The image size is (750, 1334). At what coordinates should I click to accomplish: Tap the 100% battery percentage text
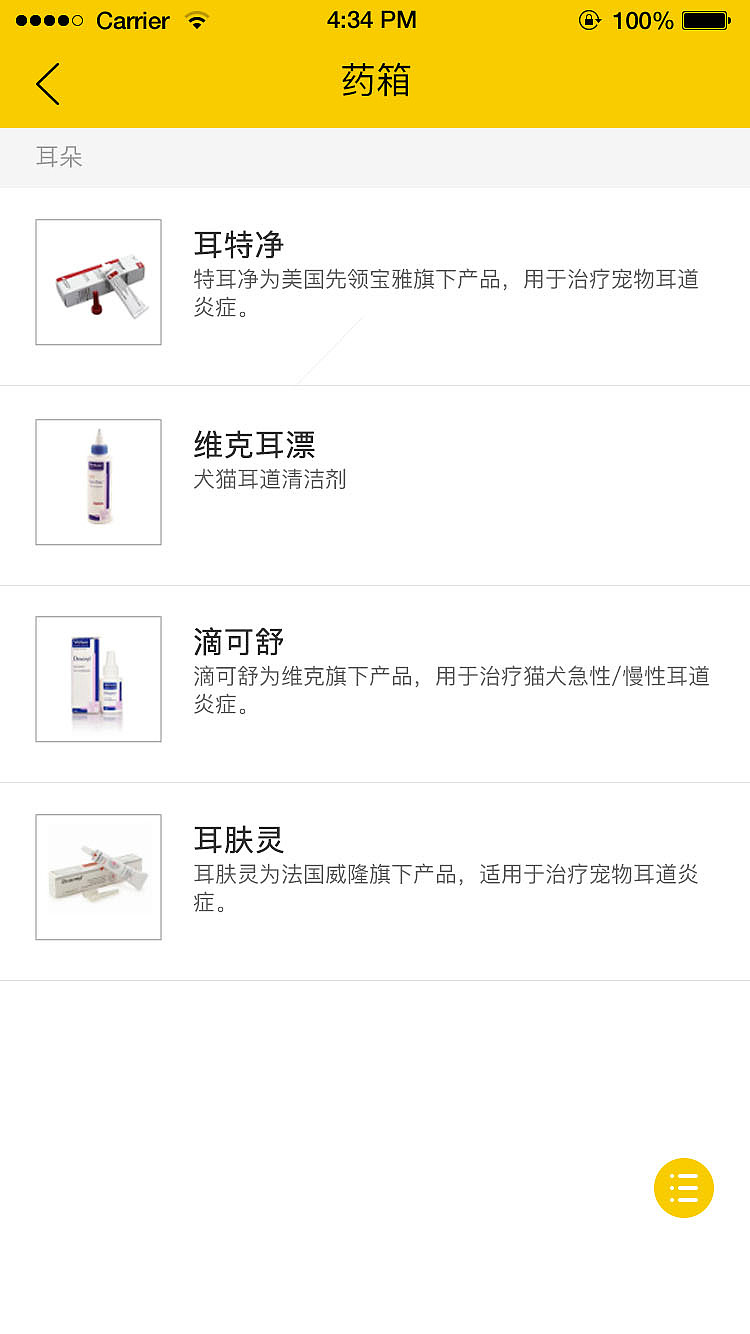click(x=646, y=19)
